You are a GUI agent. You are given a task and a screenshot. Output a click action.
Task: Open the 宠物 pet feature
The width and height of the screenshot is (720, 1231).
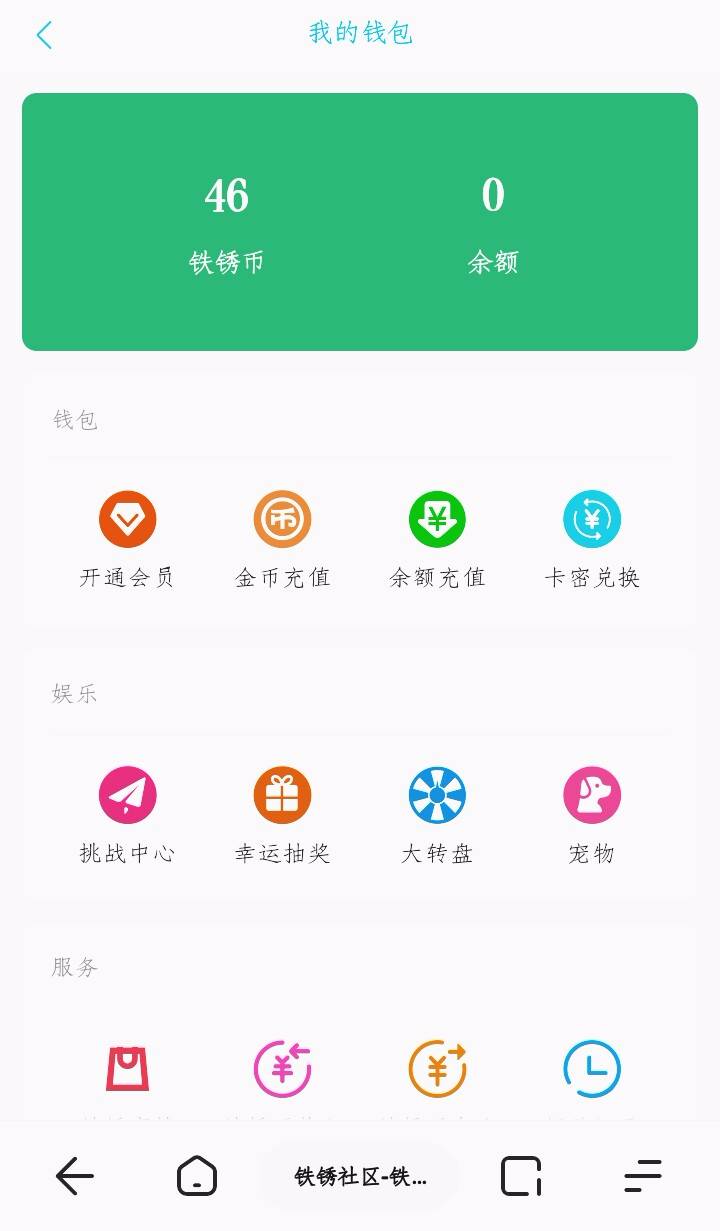tap(592, 796)
